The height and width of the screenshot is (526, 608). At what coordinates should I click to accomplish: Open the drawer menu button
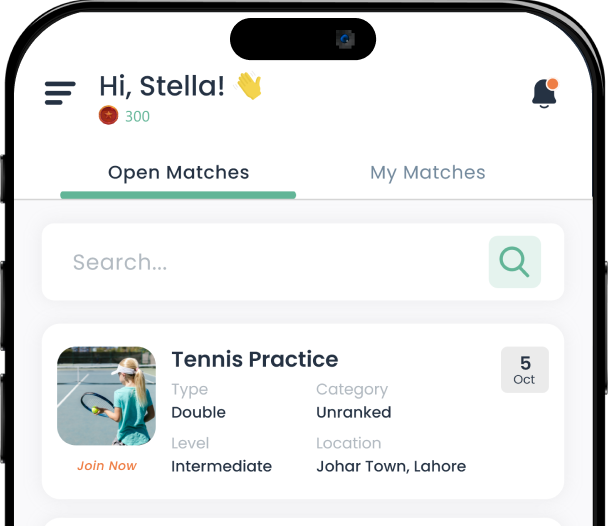60,93
